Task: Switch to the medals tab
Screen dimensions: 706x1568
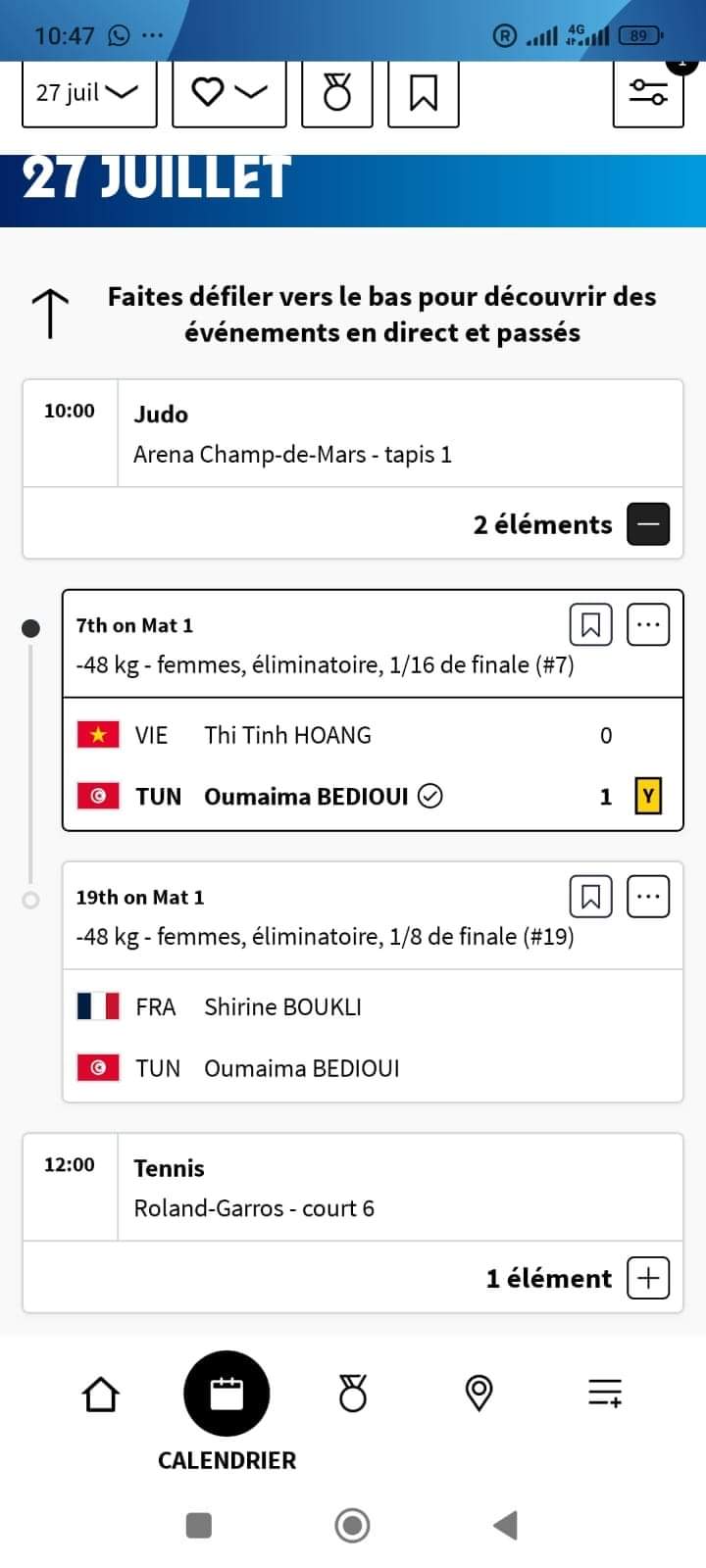Action: click(353, 1393)
